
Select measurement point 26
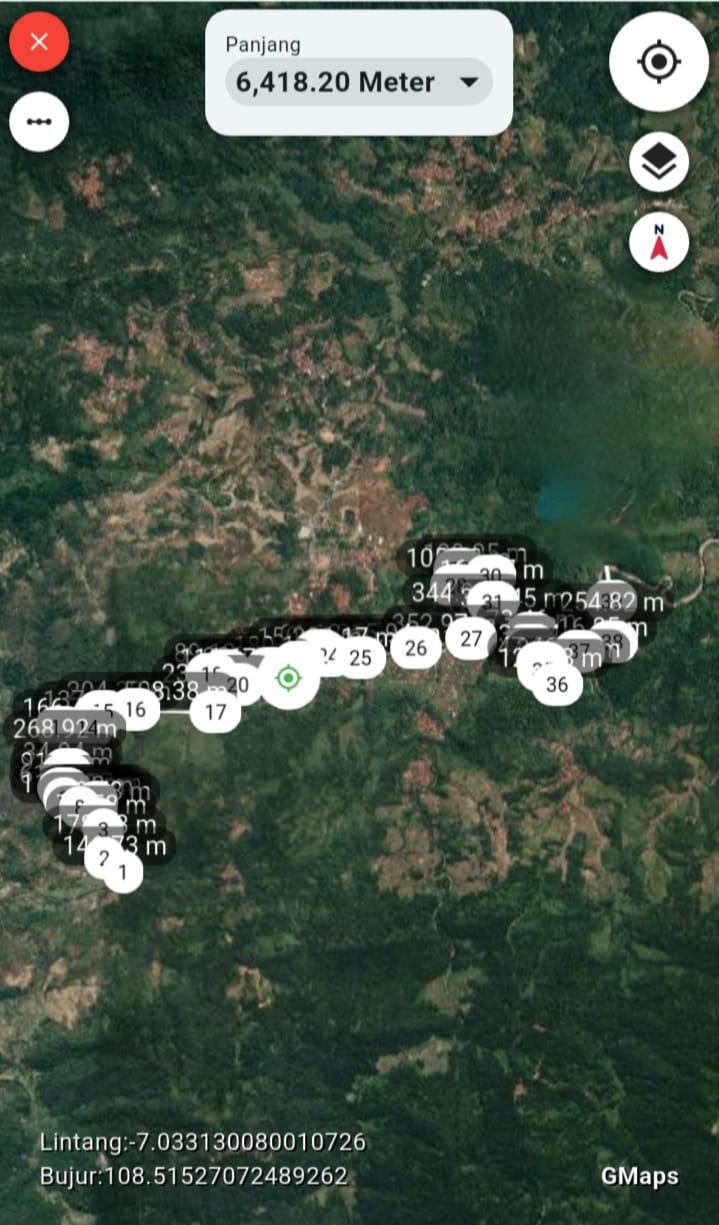(415, 648)
